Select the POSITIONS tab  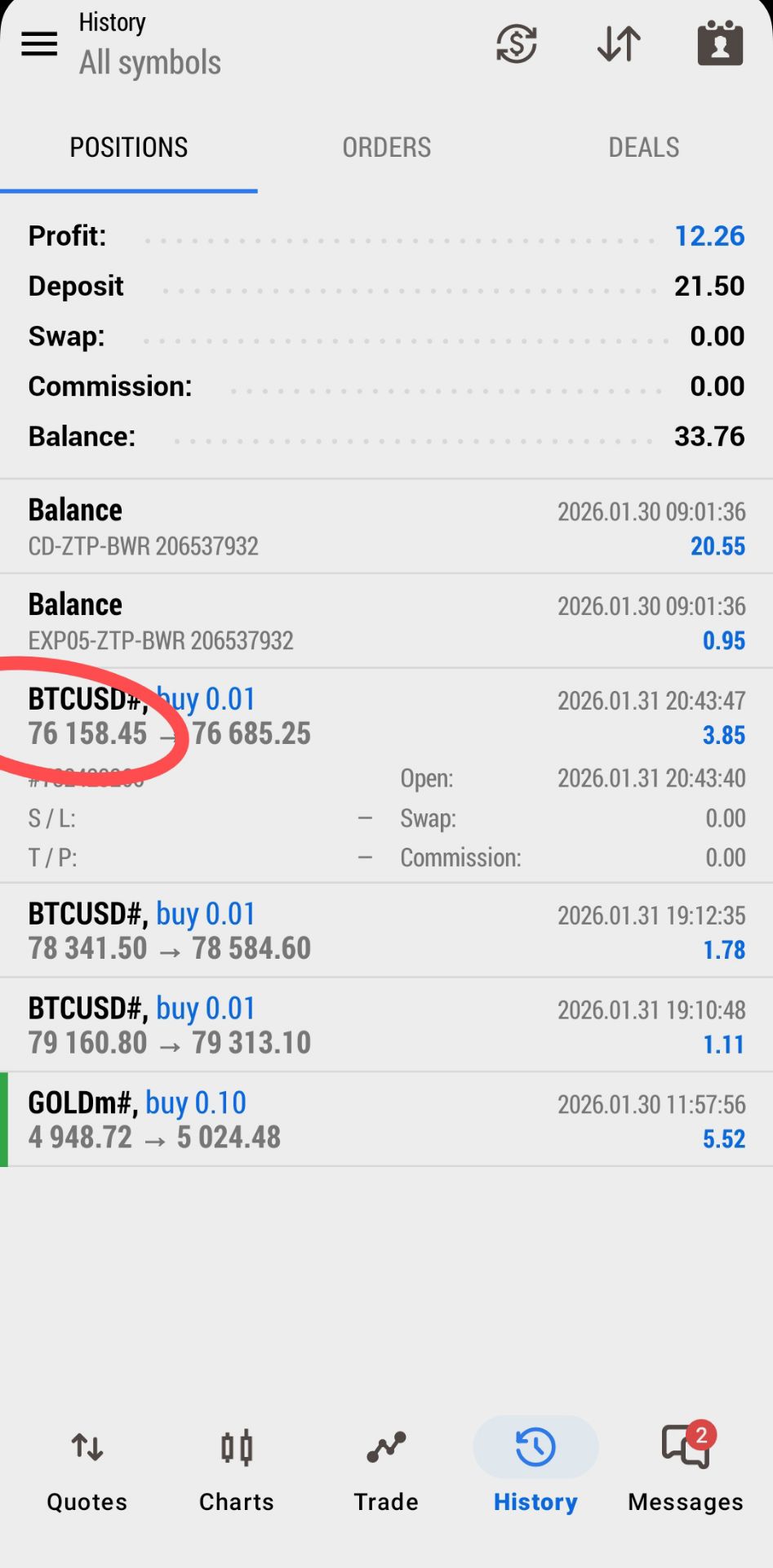click(x=129, y=148)
